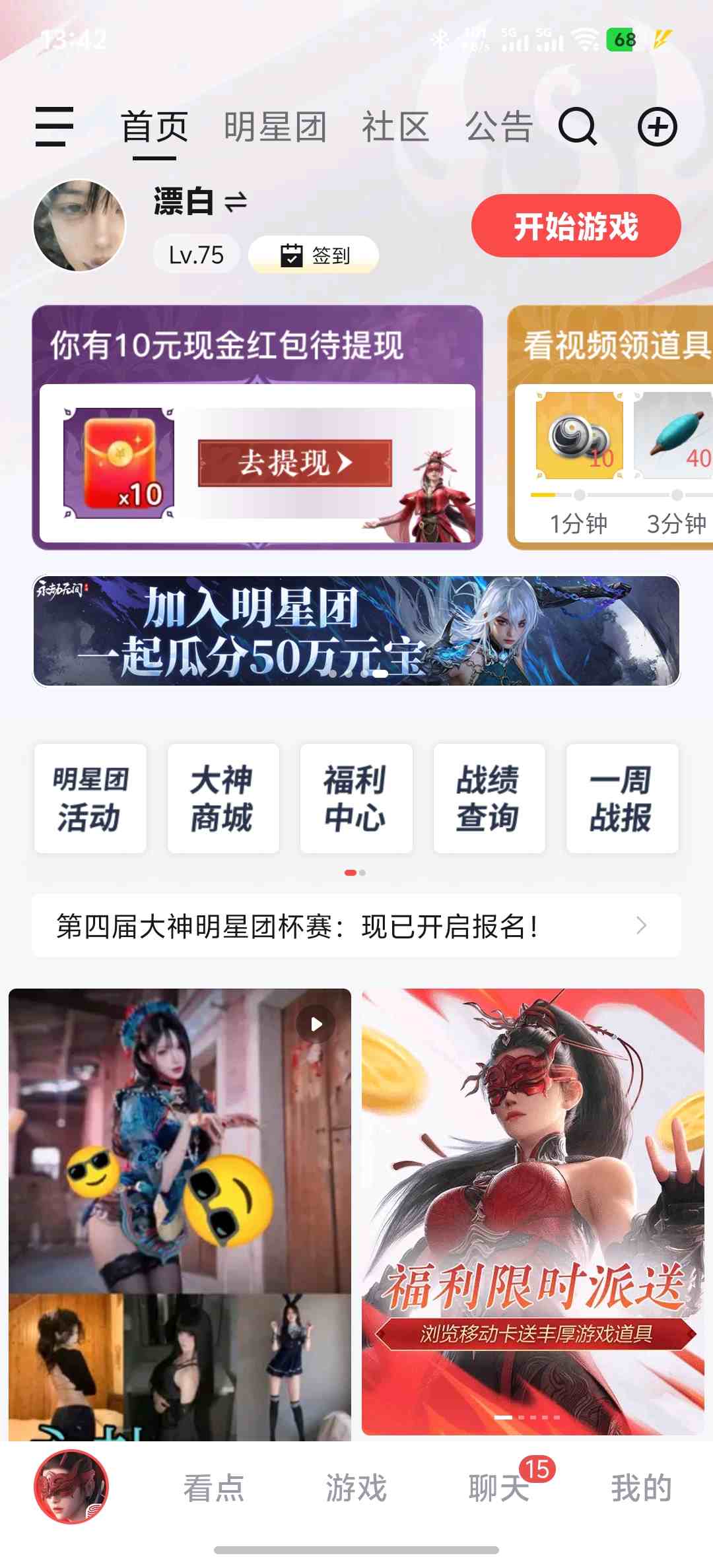713x1568 pixels.
Task: Open 明星团活动 shortcut
Action: click(x=90, y=799)
